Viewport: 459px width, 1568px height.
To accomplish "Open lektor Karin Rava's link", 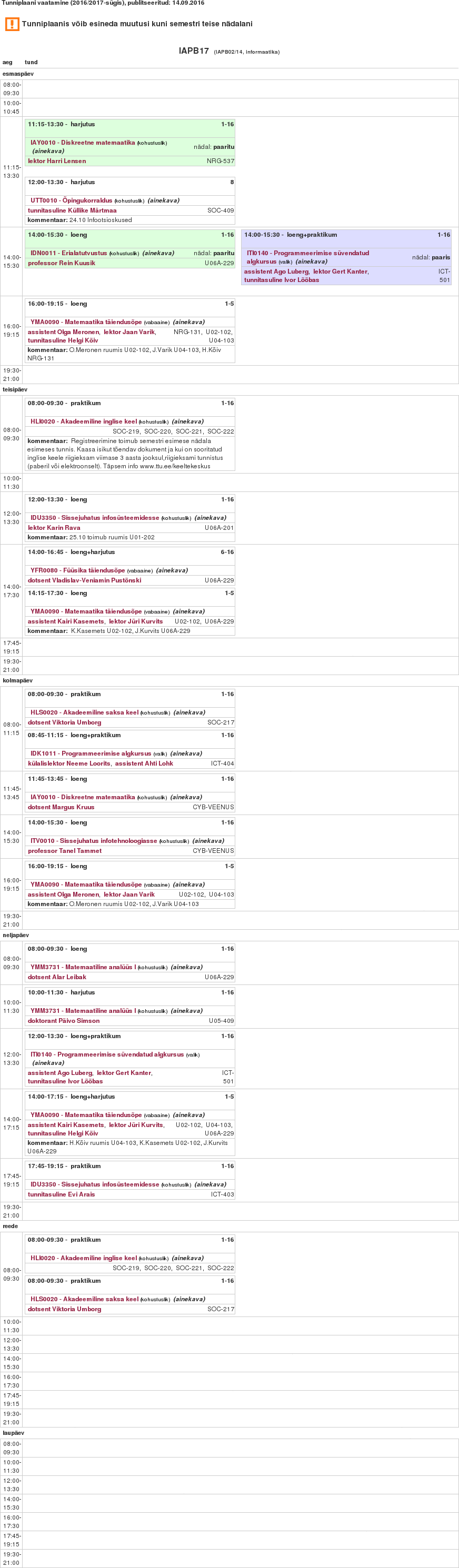I will [x=54, y=528].
